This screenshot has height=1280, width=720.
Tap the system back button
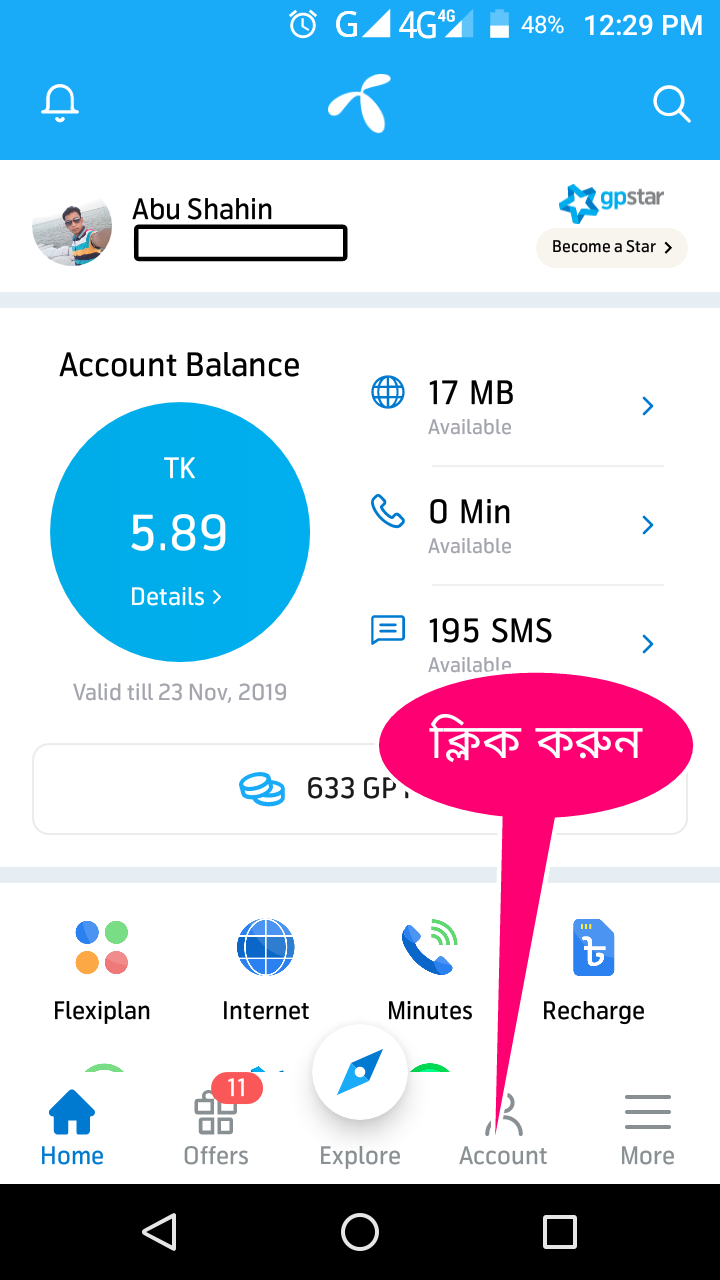[x=160, y=1232]
